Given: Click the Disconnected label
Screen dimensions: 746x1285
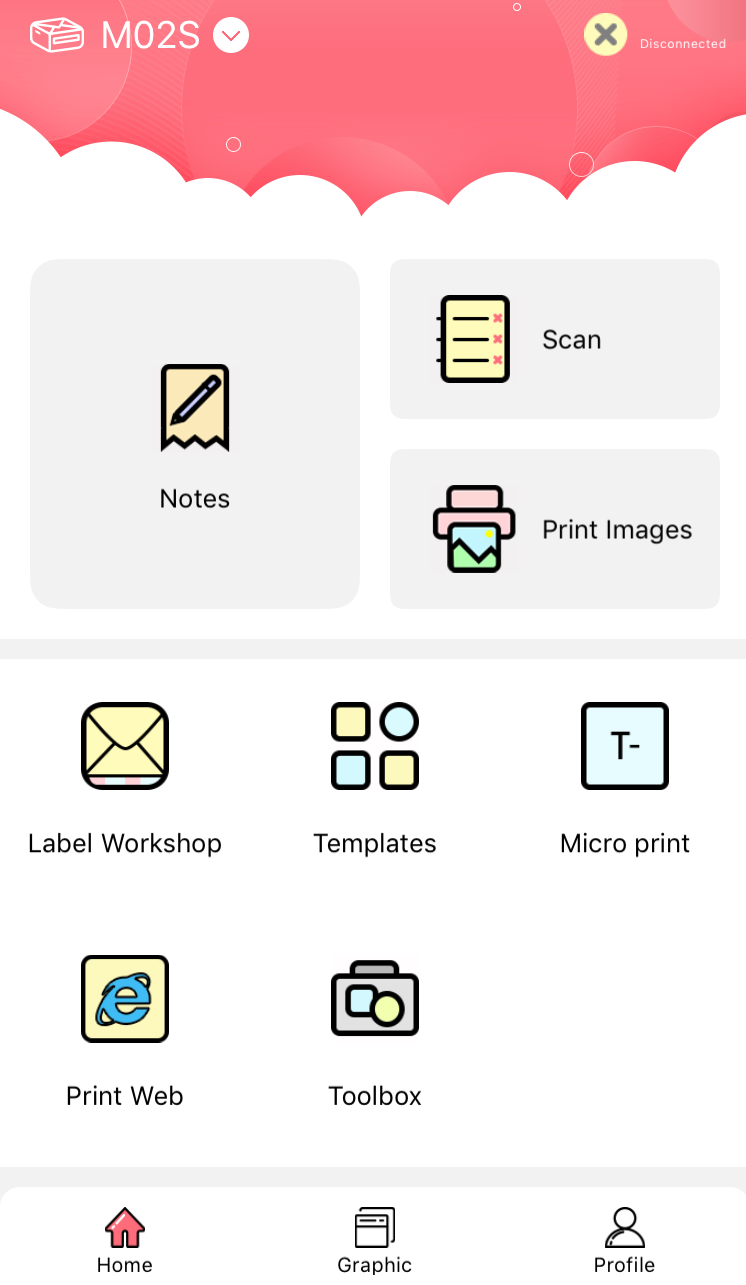Looking at the screenshot, I should [683, 44].
